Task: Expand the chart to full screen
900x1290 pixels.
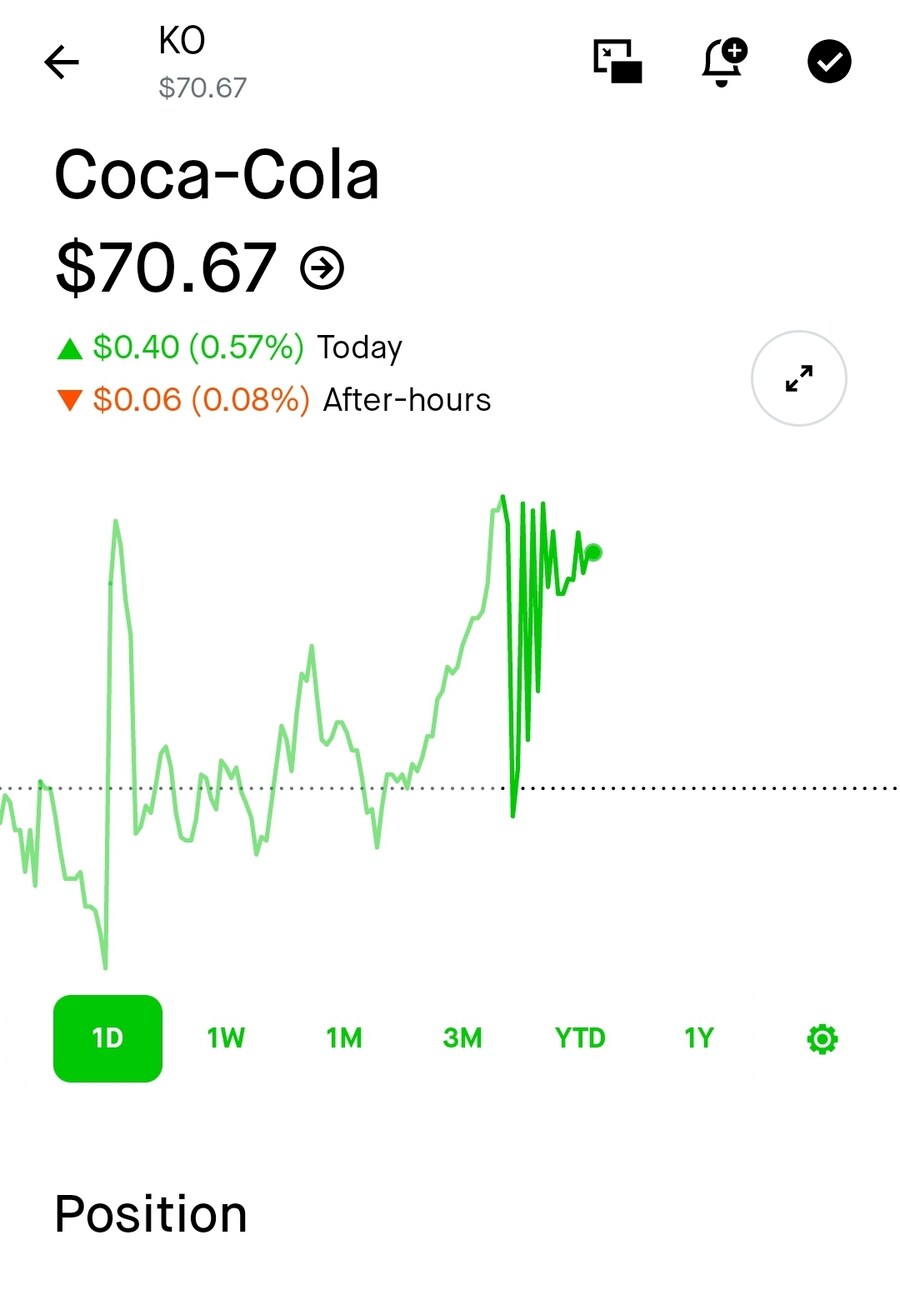Action: tap(798, 378)
